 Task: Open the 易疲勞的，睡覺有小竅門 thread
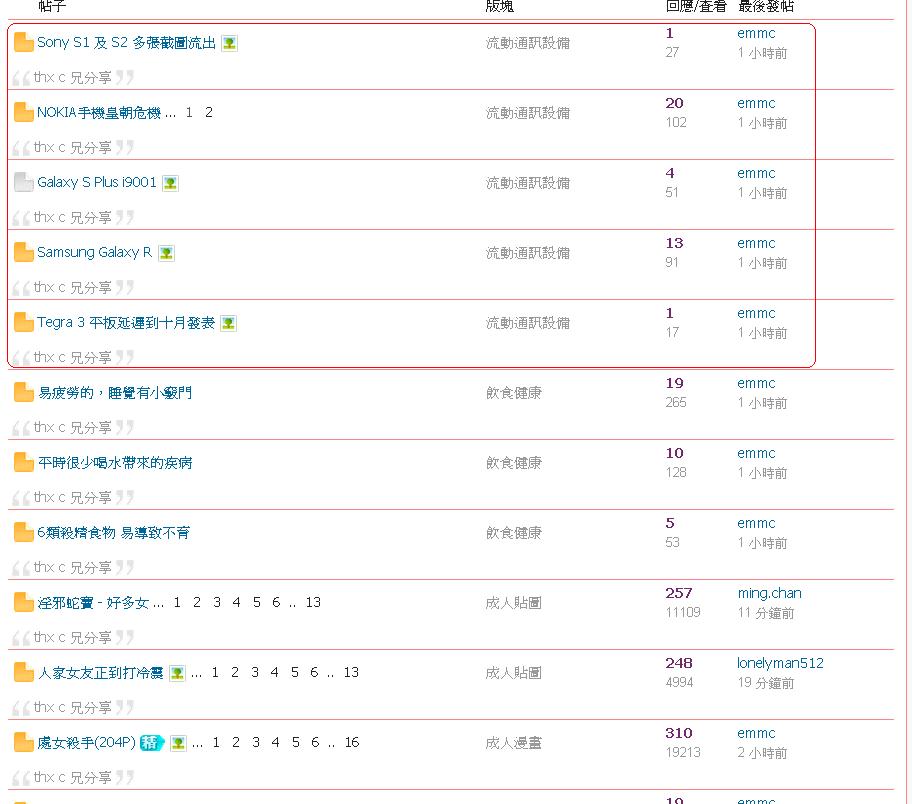tap(114, 393)
